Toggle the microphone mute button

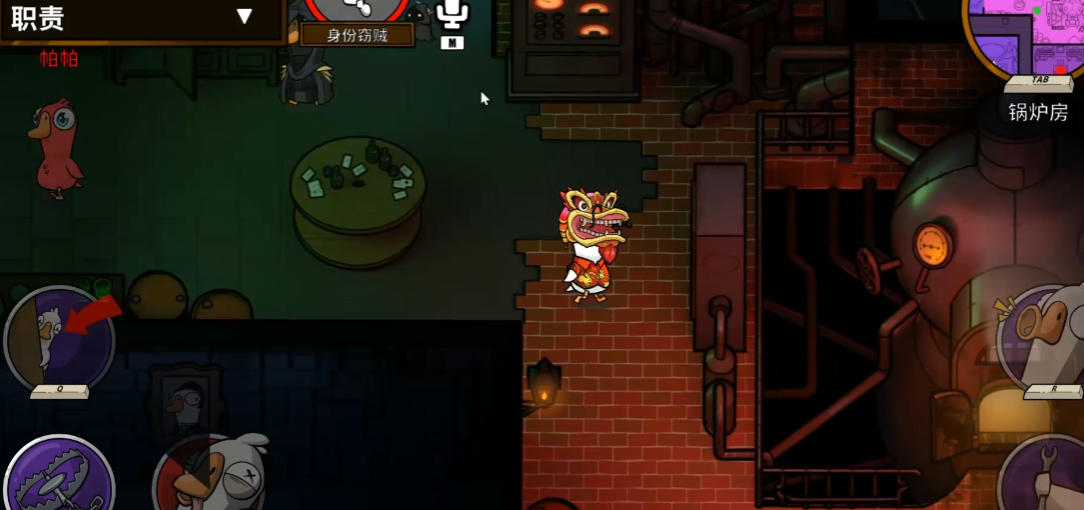(x=453, y=18)
